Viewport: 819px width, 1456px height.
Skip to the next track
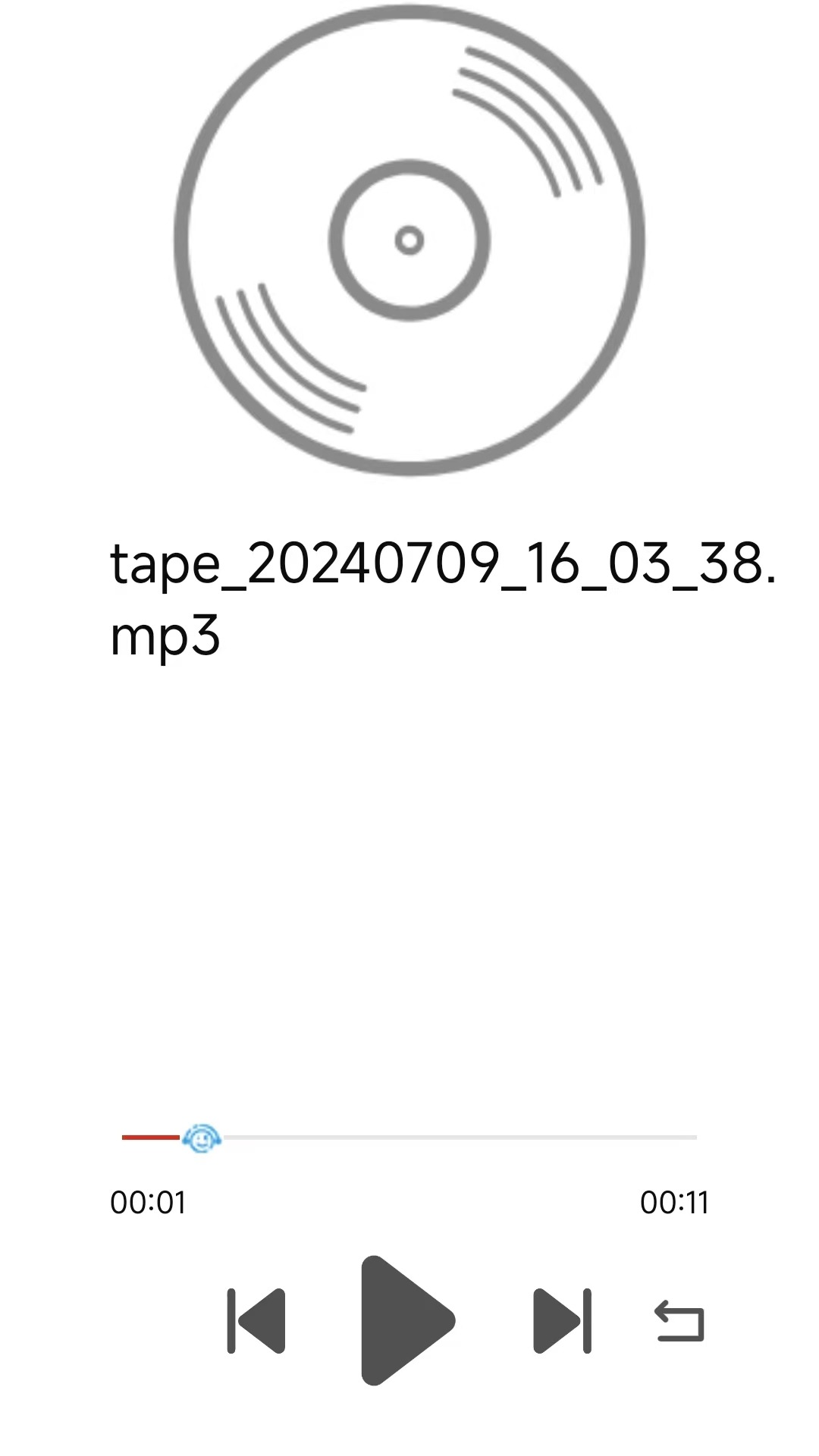click(x=562, y=1320)
